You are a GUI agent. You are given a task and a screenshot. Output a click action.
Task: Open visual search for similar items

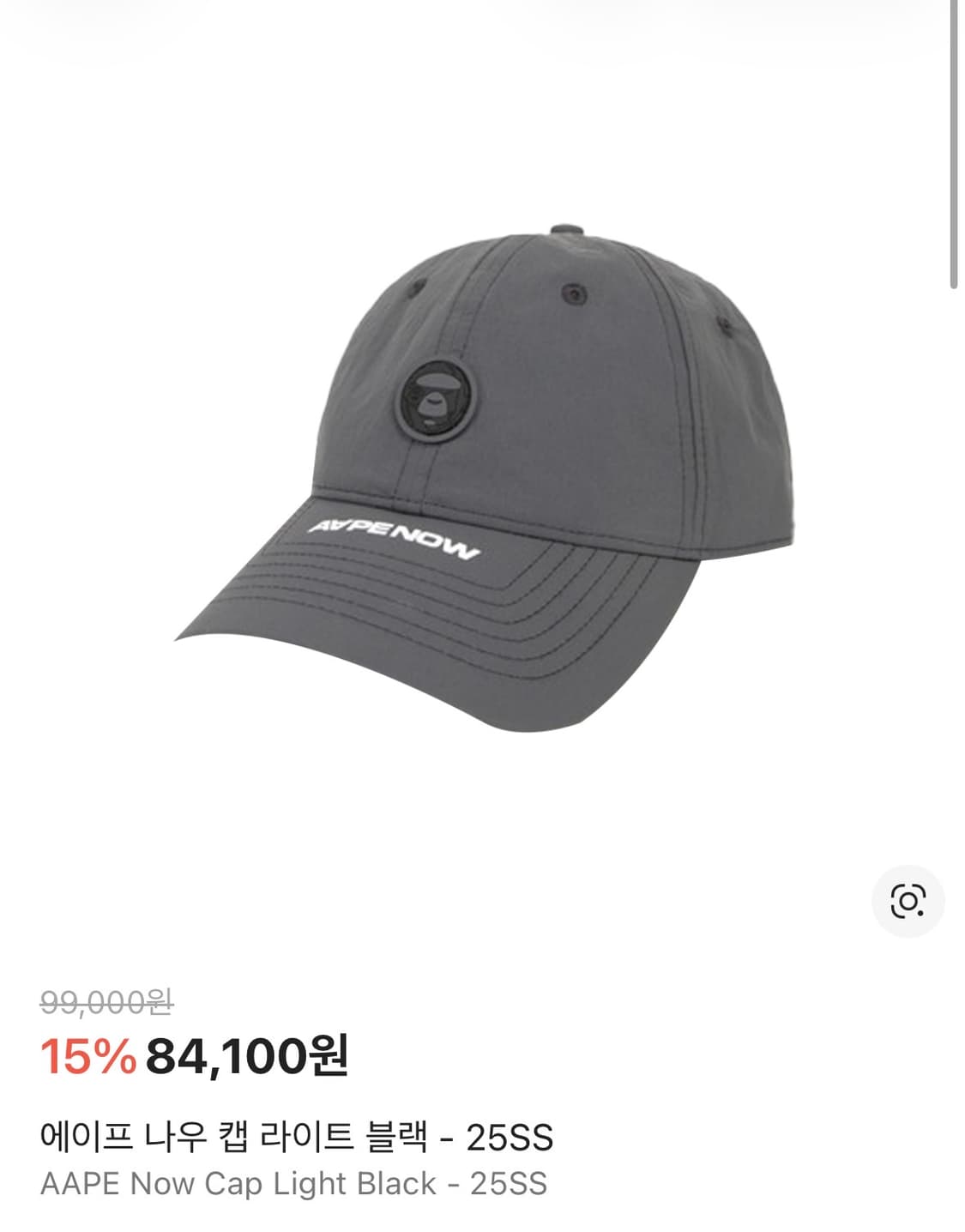click(x=908, y=901)
